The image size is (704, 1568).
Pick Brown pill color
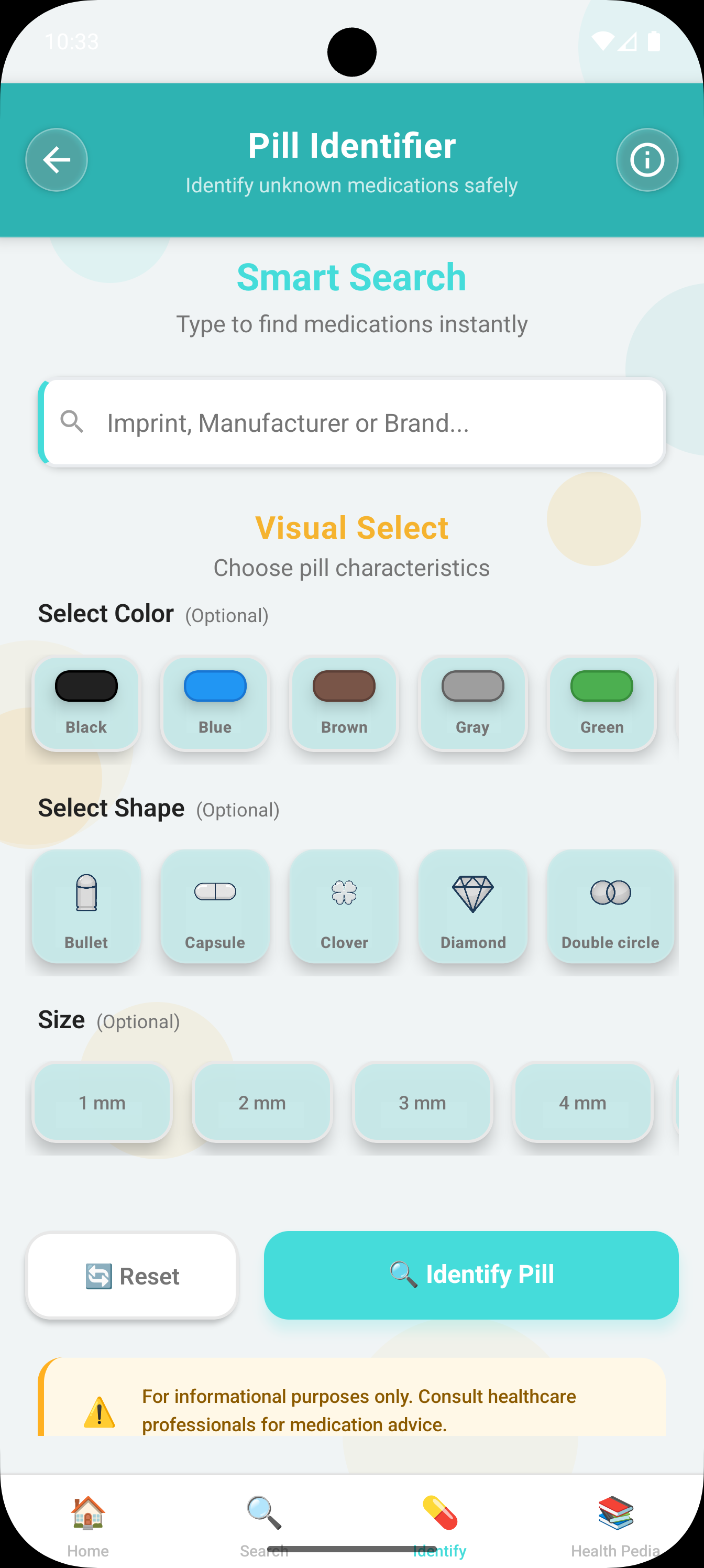point(344,703)
